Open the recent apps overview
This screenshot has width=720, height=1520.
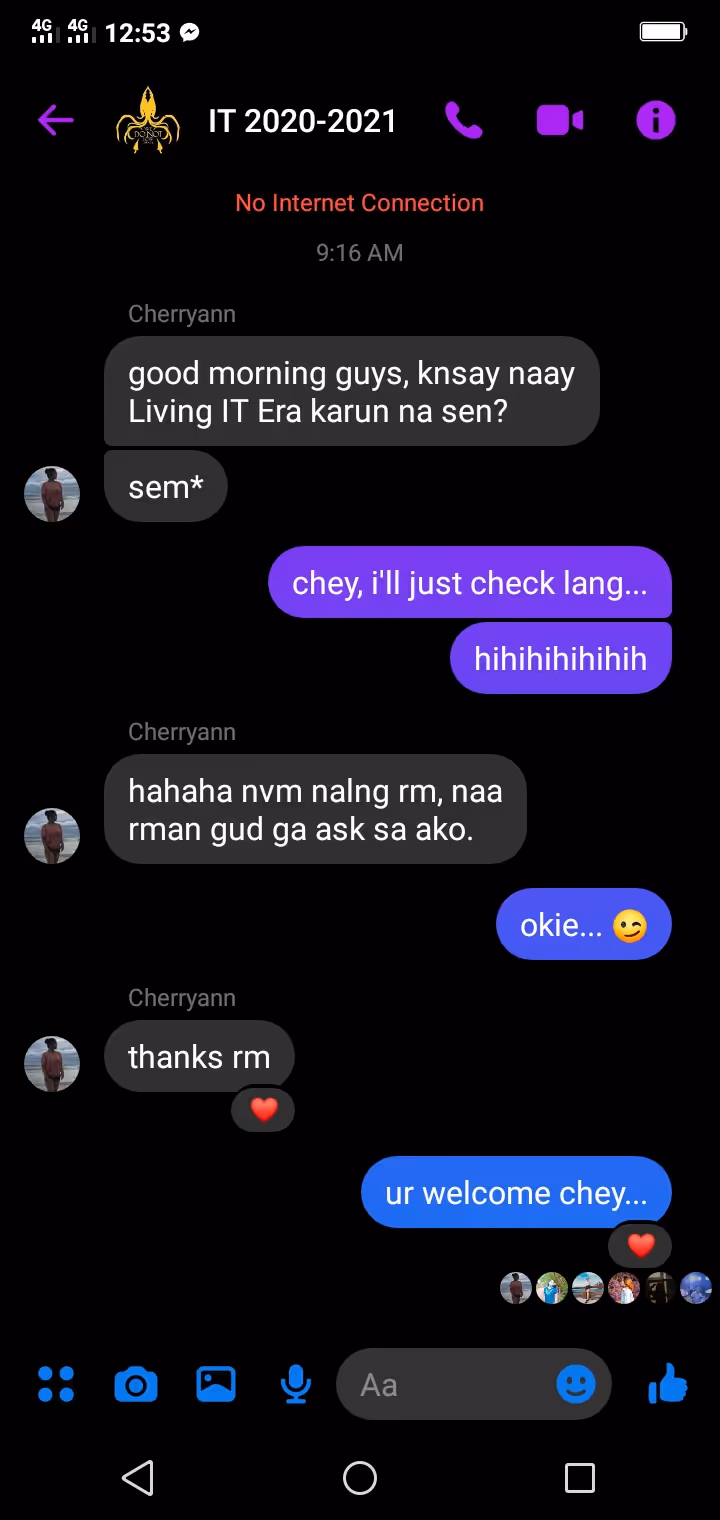(x=580, y=1477)
